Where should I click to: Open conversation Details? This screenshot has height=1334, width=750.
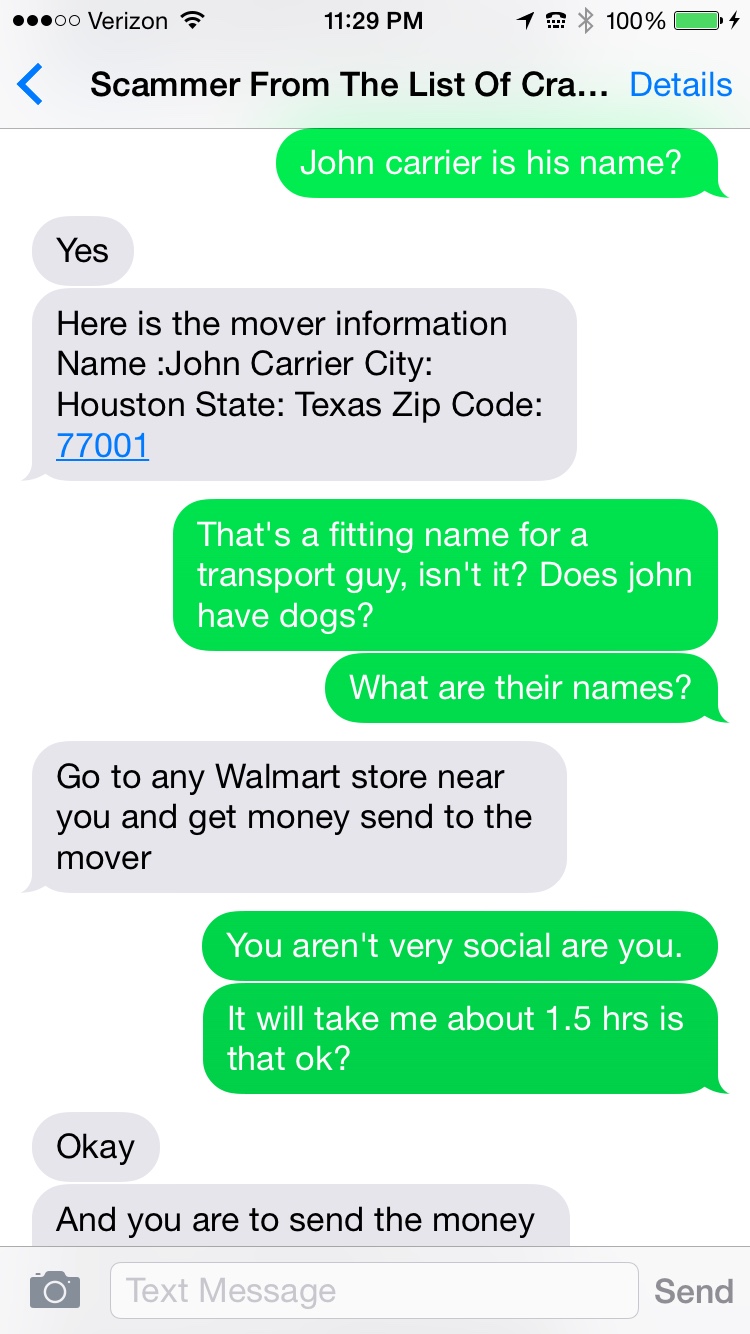(680, 85)
